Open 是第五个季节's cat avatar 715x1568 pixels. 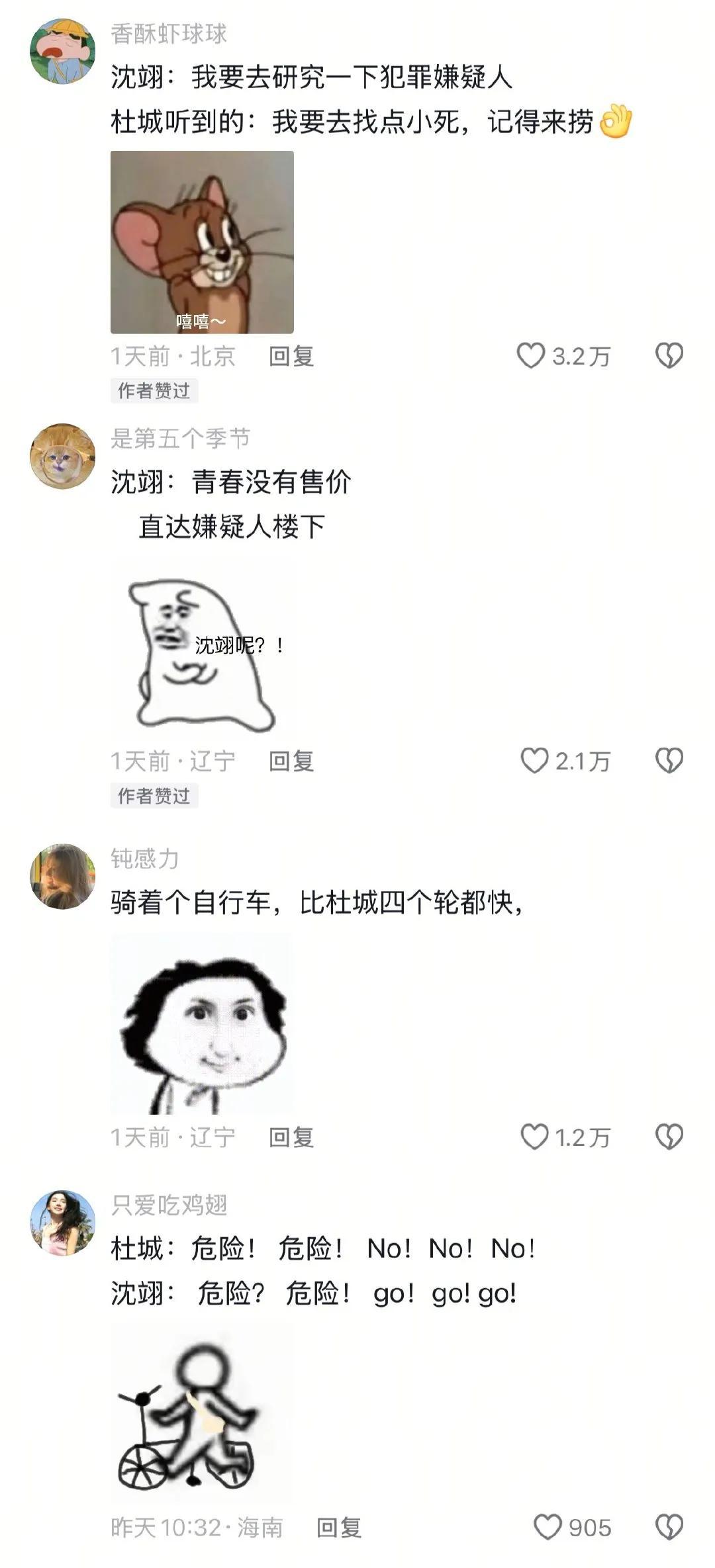63,457
